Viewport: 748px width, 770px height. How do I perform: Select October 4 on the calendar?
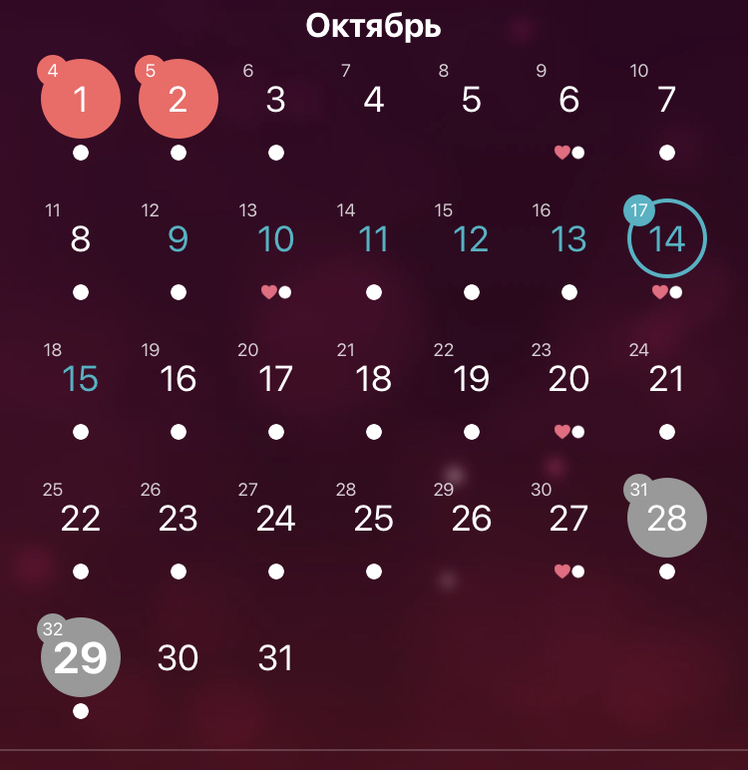(373, 100)
